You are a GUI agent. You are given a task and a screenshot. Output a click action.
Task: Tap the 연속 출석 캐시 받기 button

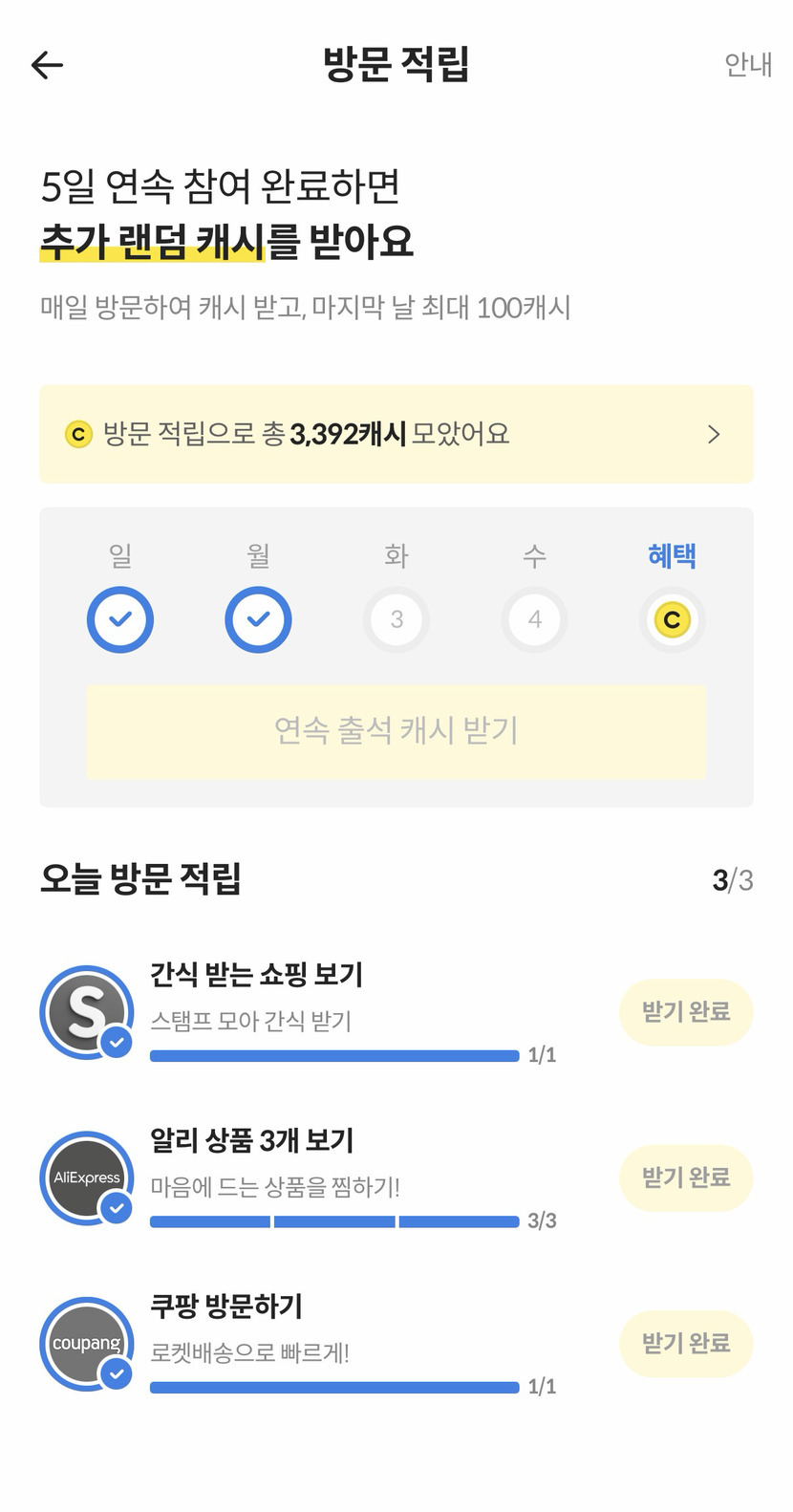[396, 731]
